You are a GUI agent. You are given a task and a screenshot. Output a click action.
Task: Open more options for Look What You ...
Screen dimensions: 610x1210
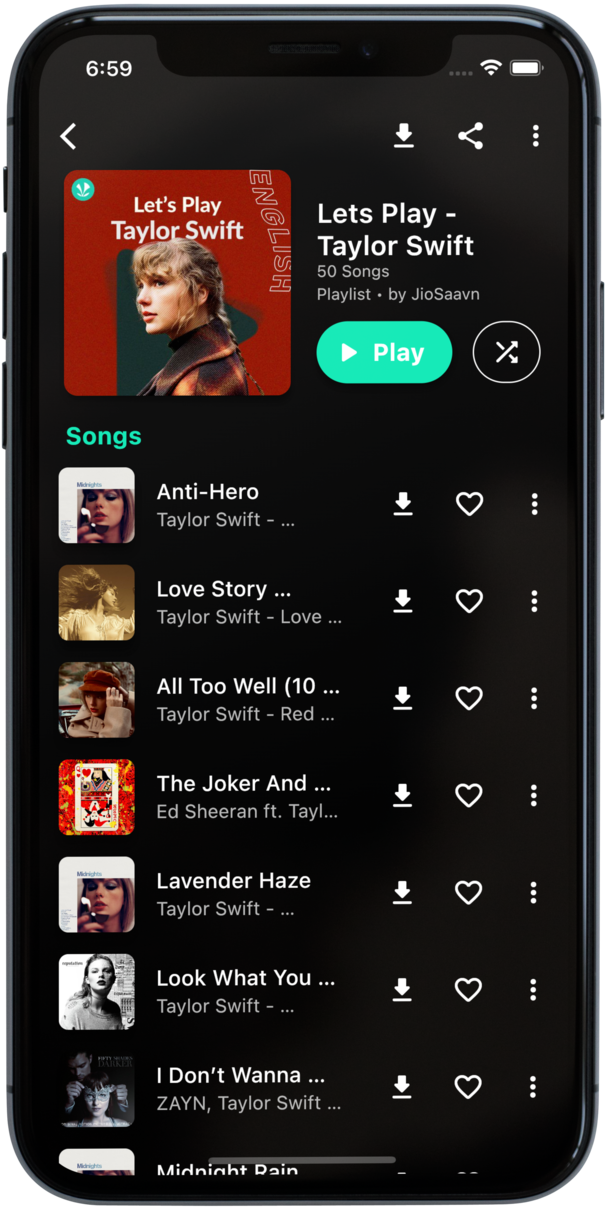pos(533,989)
